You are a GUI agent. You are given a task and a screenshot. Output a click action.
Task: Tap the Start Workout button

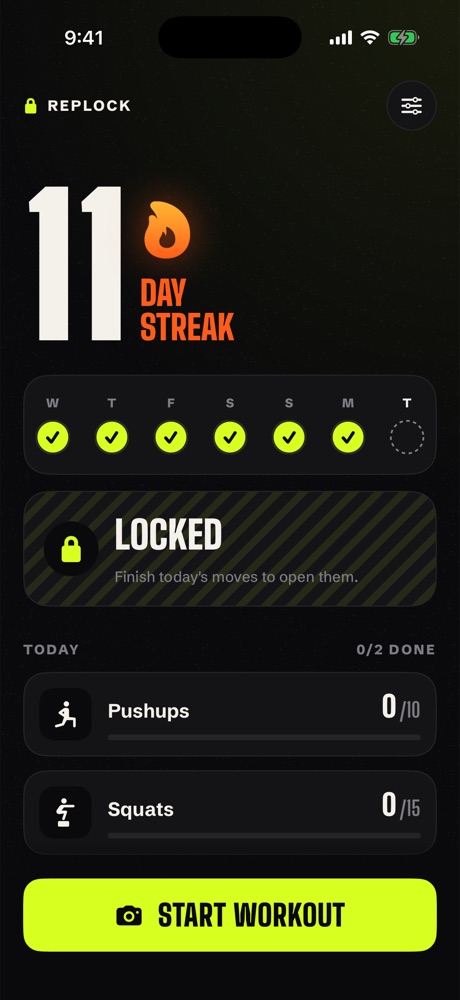click(230, 915)
